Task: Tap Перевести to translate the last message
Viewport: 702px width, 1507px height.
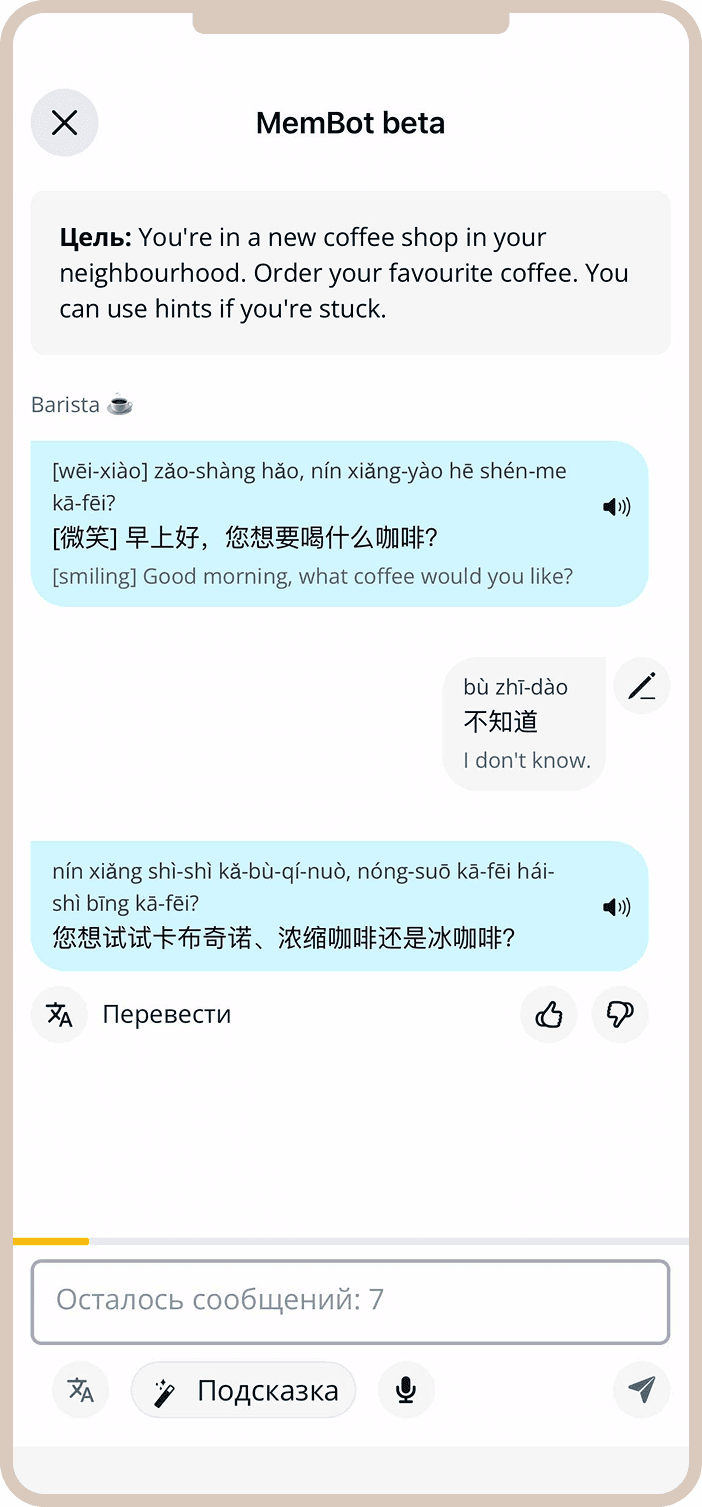Action: pyautogui.click(x=166, y=1014)
